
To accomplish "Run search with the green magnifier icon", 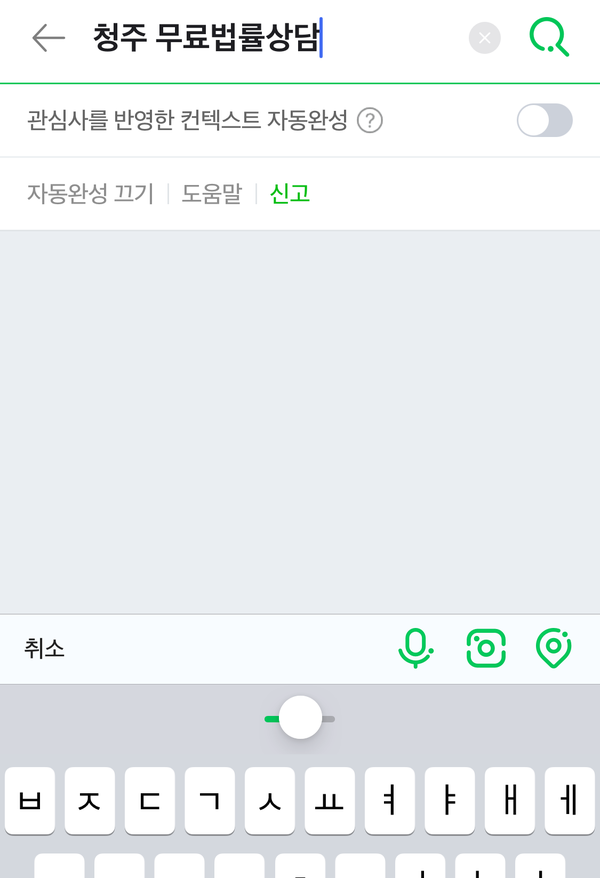I will click(549, 38).
